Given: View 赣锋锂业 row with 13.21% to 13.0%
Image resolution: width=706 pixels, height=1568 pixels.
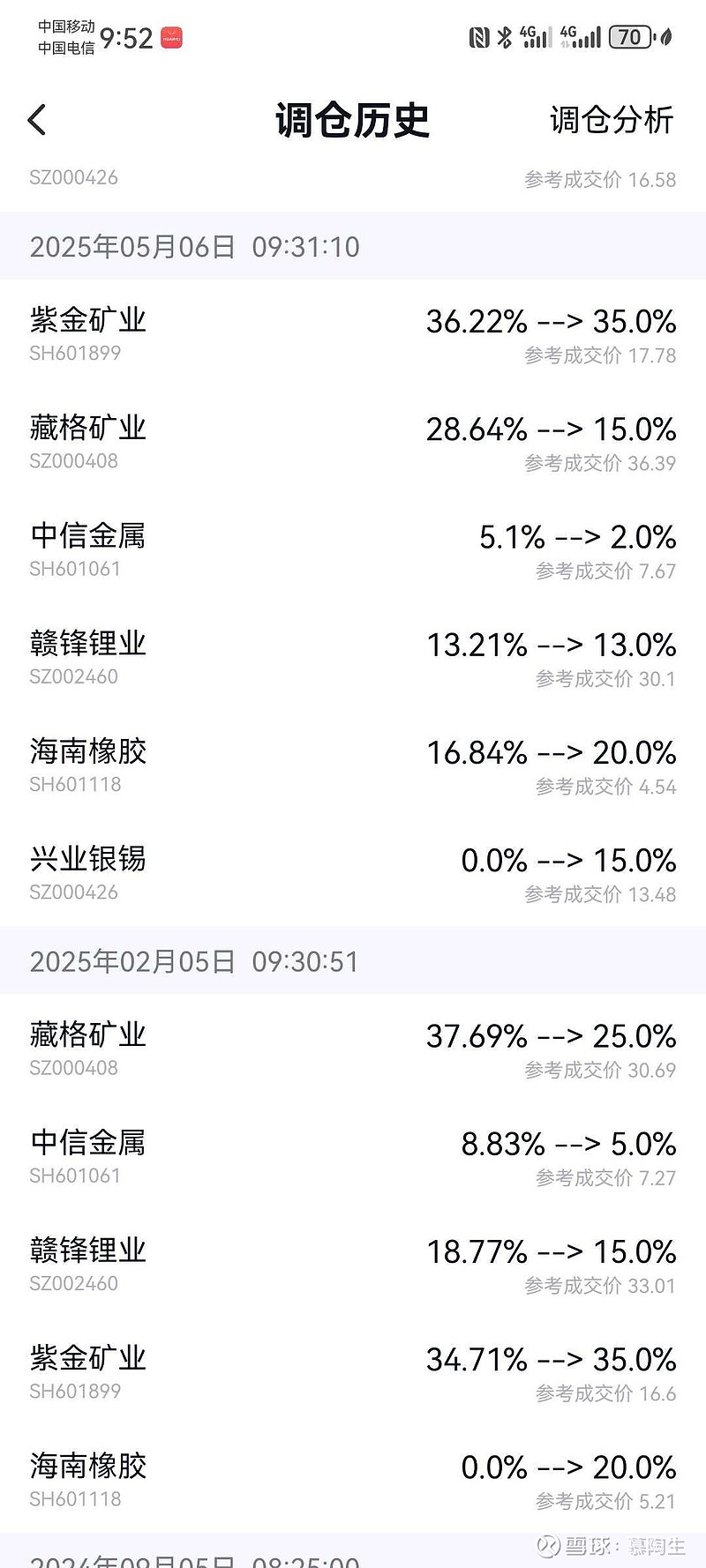Looking at the screenshot, I should [353, 657].
